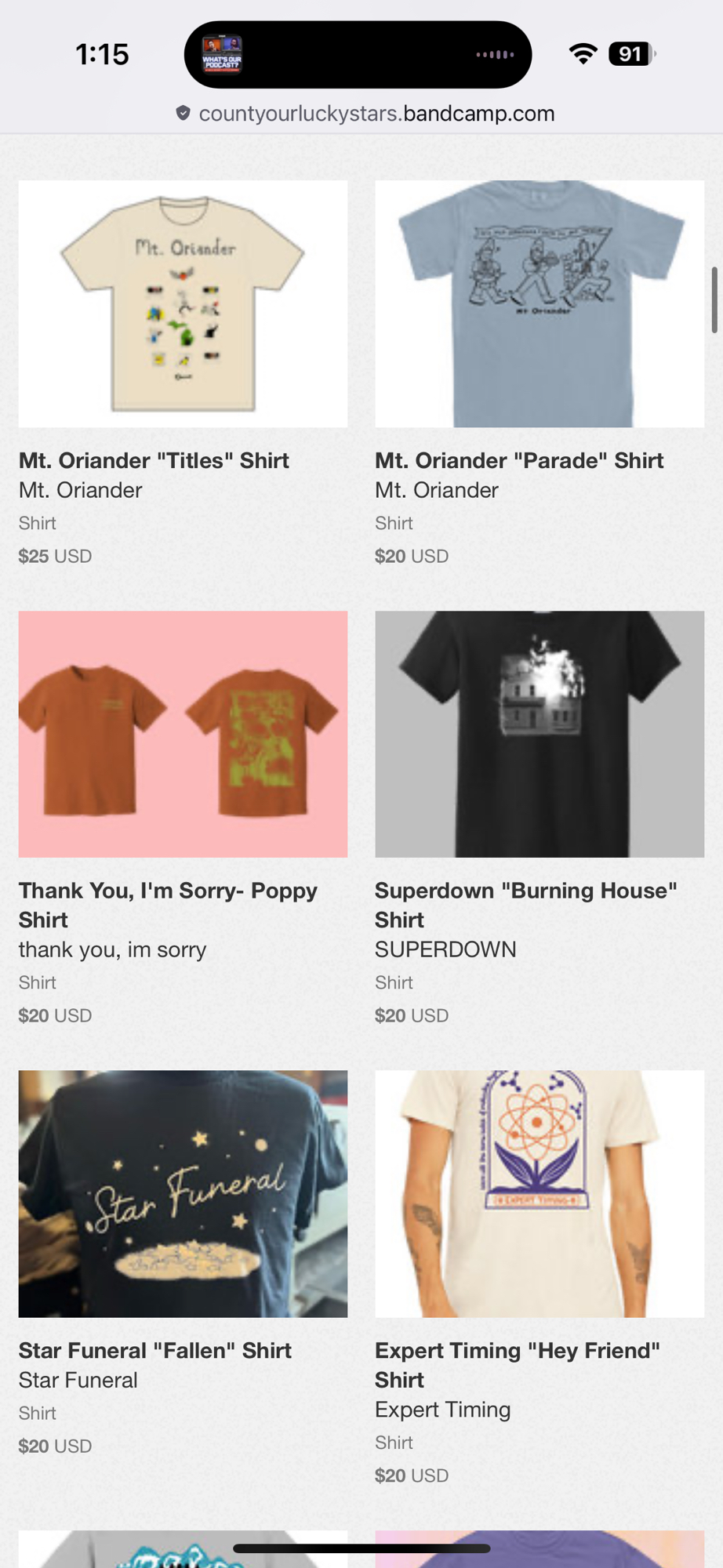Tap the Star Funeral "Fallen" Shirt title link
This screenshot has width=723, height=1568.
[155, 1350]
